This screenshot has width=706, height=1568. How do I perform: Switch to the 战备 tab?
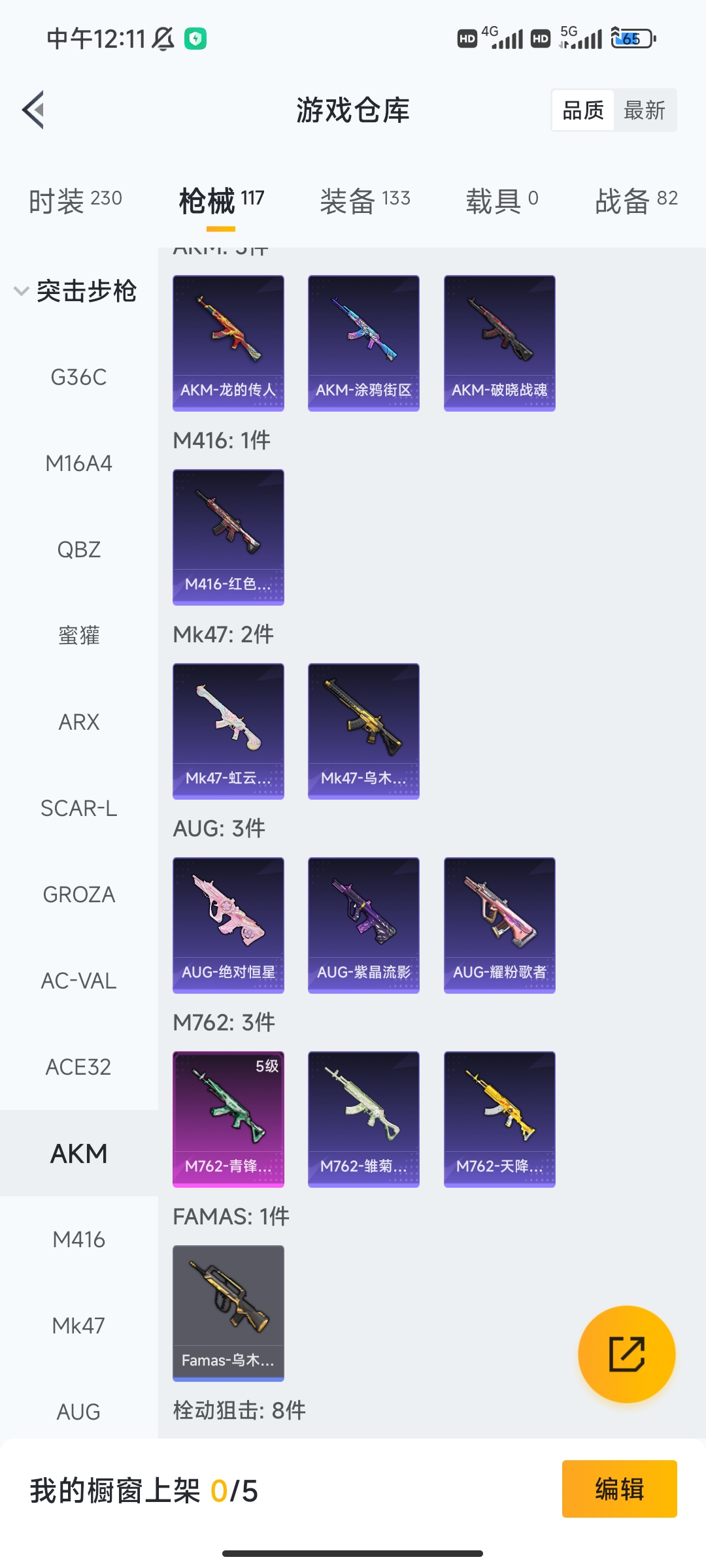(635, 200)
